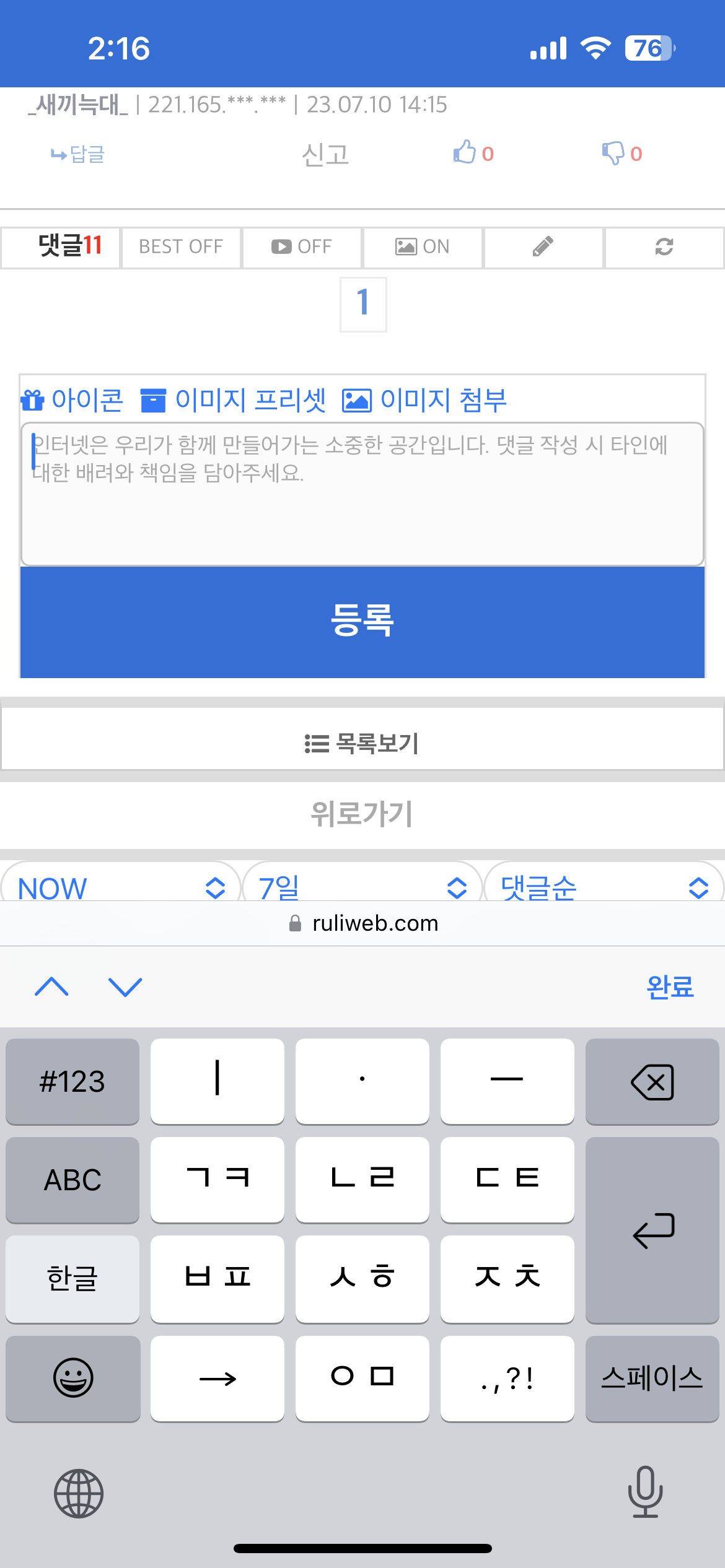Submit the comment with 등록

(x=362, y=621)
